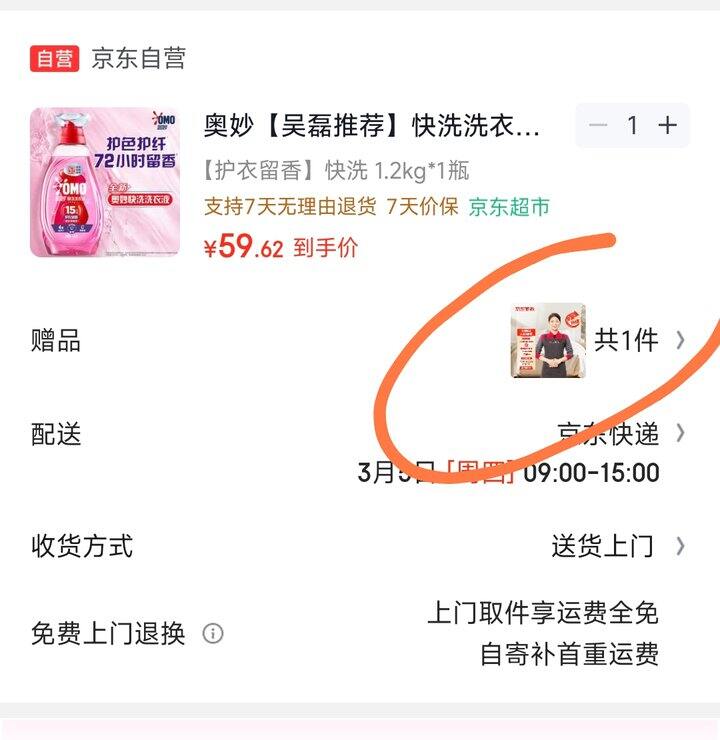Image resolution: width=720 pixels, height=740 pixels.
Task: Open the 奥妙 laundry detergent product image
Action: point(104,182)
